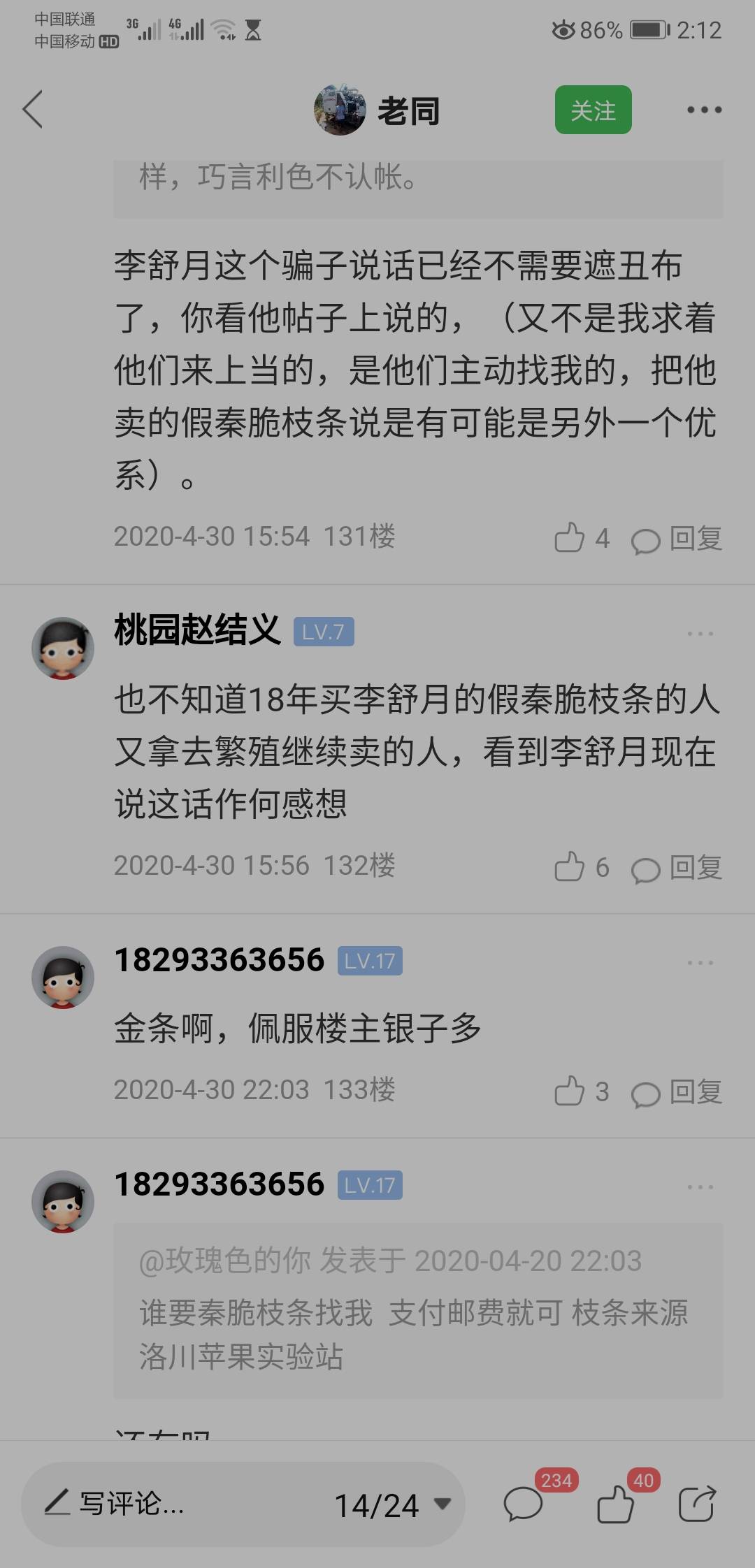The height and width of the screenshot is (1568, 755).
Task: Reply to the floor 131 comment
Action: pos(677,539)
